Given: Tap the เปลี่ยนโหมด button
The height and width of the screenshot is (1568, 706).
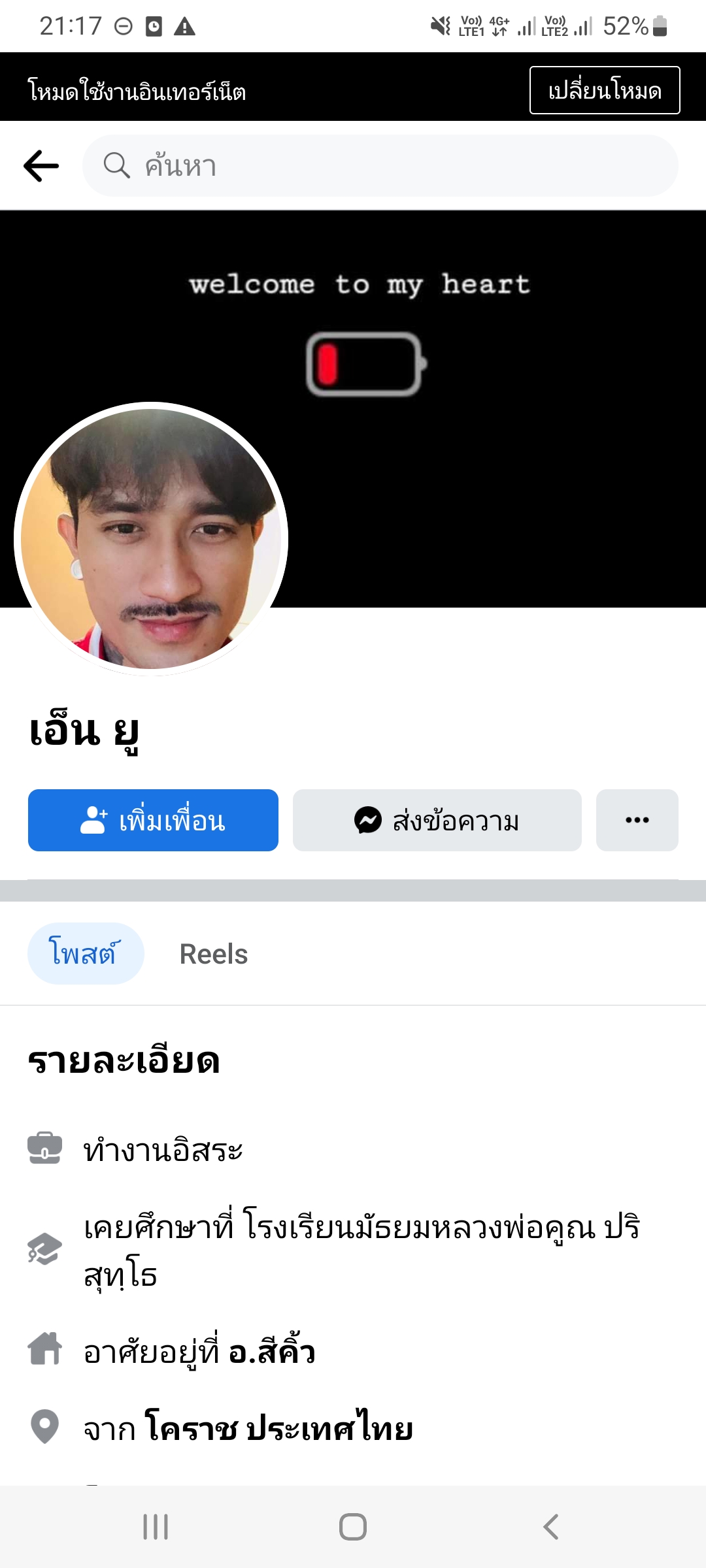Looking at the screenshot, I should tap(604, 90).
